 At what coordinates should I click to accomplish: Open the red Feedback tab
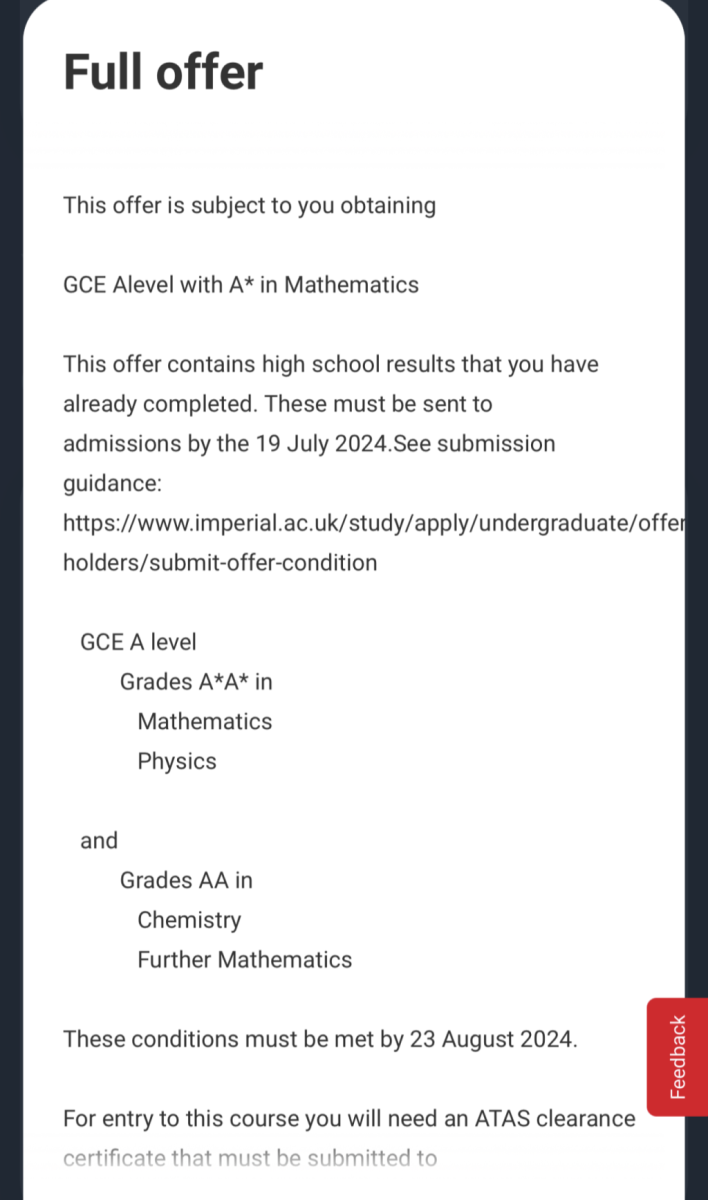tap(677, 1056)
